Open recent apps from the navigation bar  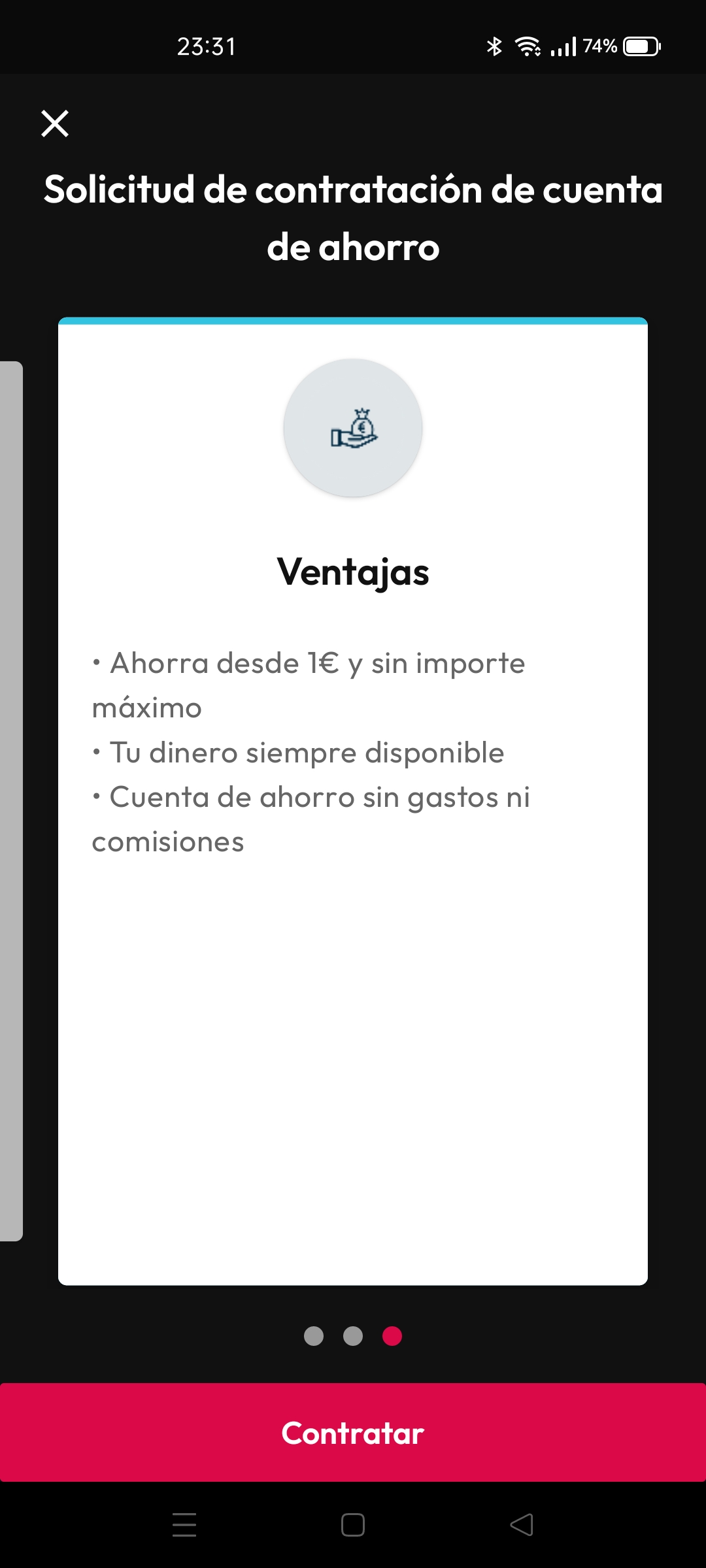tap(184, 1525)
